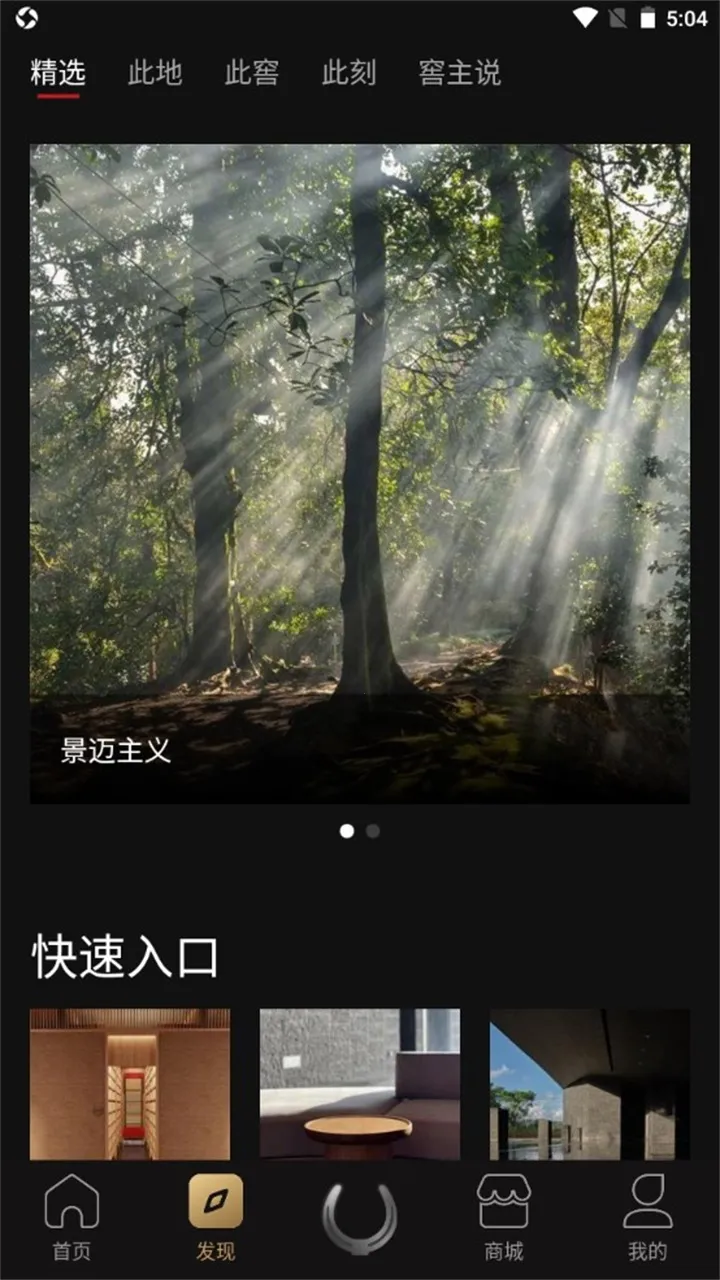The height and width of the screenshot is (1280, 720).
Task: Open the concrete building quick entry tile
Action: [x=589, y=1084]
